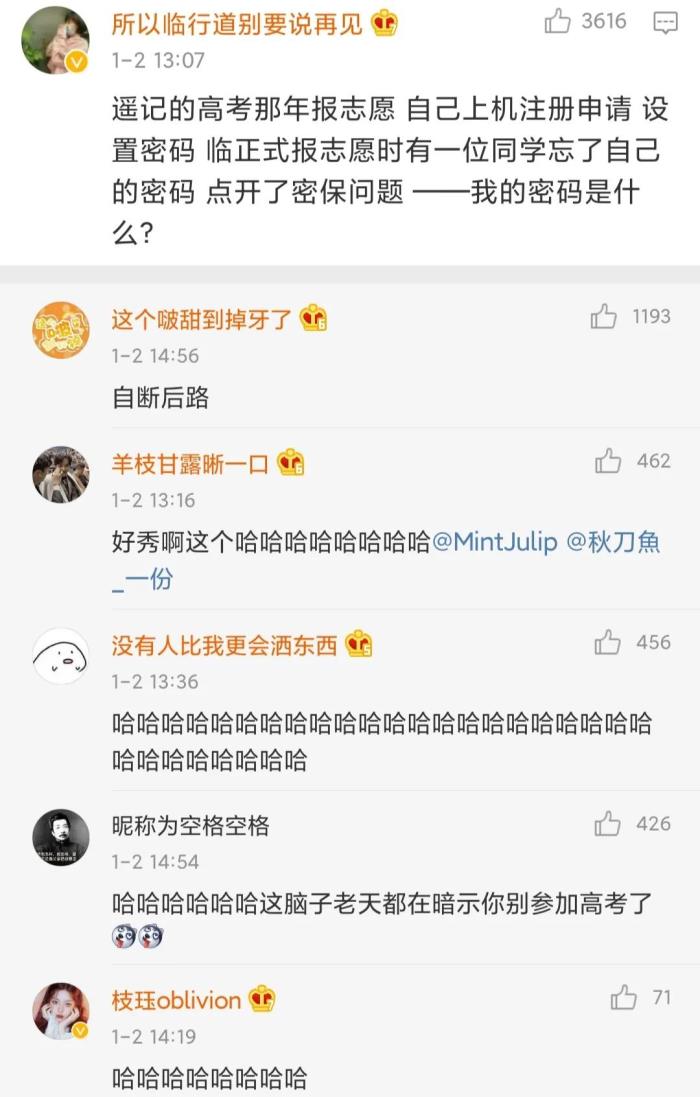Like the comment by 所以临行道别要说再见
Image resolution: width=700 pixels, height=1097 pixels.
(x=558, y=21)
